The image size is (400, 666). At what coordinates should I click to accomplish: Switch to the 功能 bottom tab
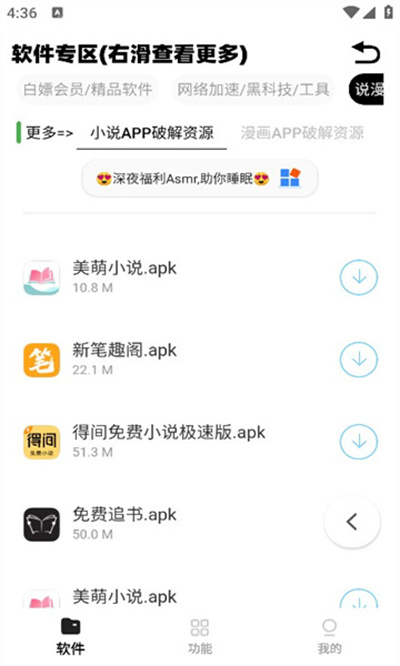pos(200,636)
